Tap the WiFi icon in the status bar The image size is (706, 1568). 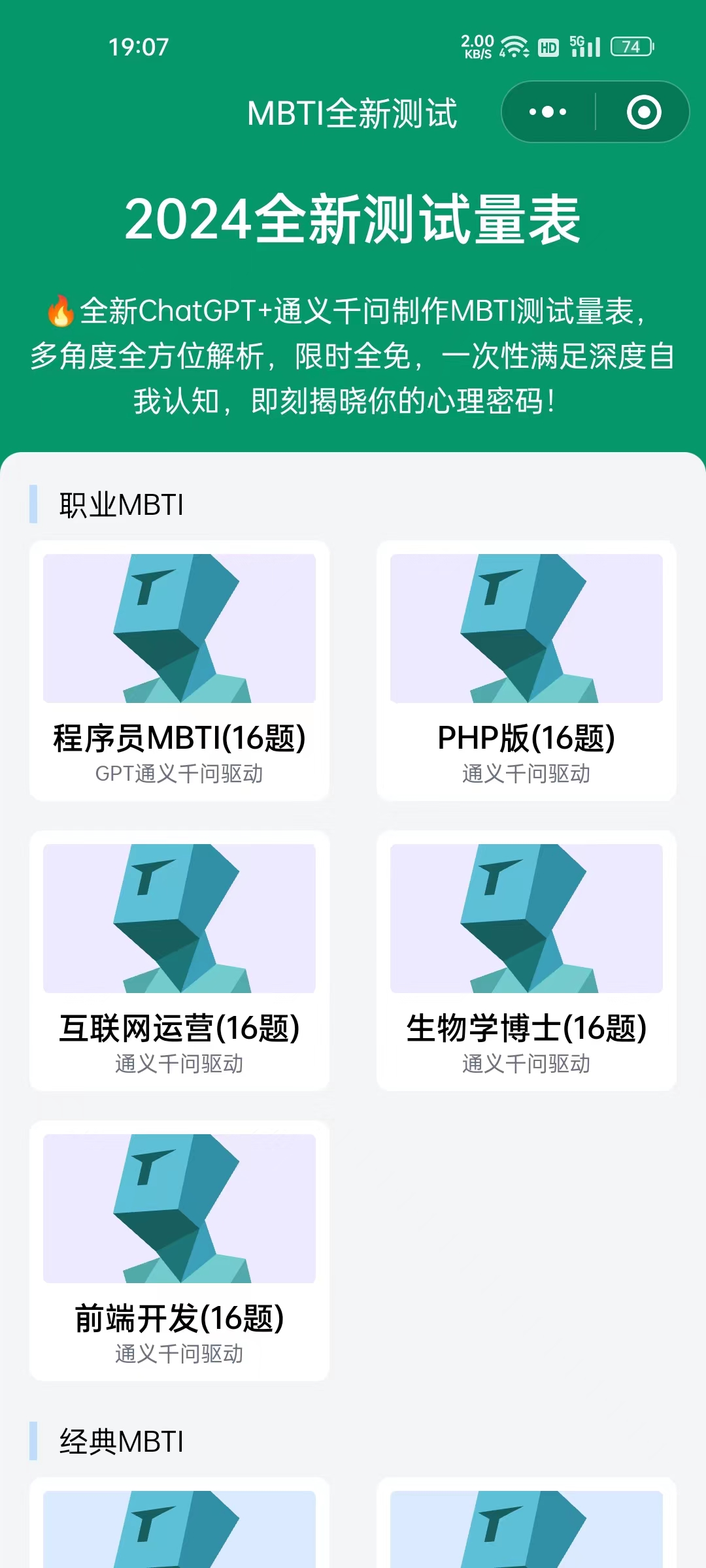[x=513, y=48]
